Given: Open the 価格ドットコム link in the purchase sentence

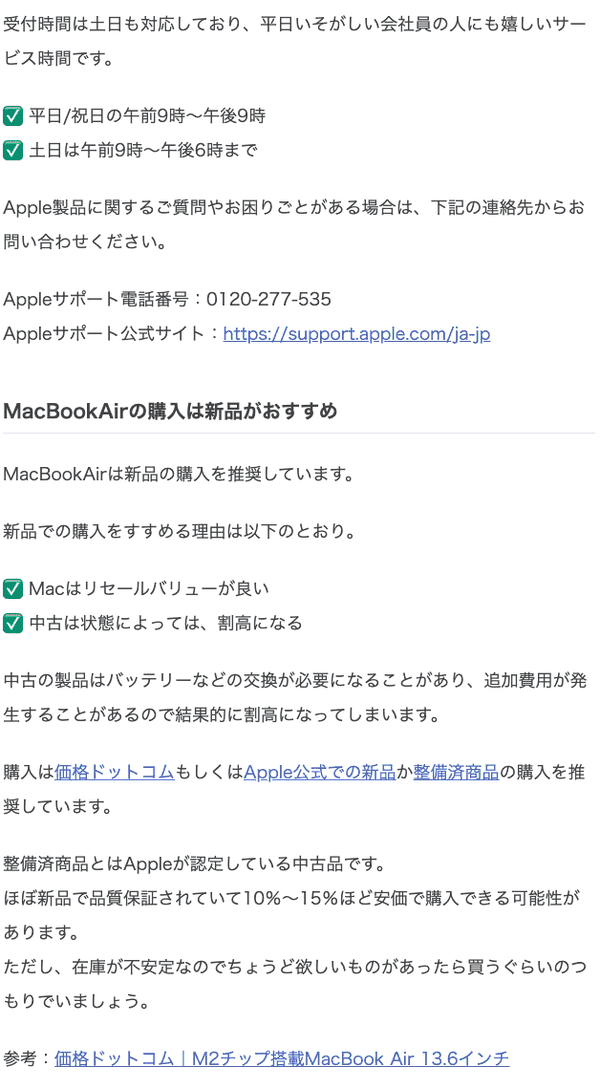Looking at the screenshot, I should pos(114,772).
